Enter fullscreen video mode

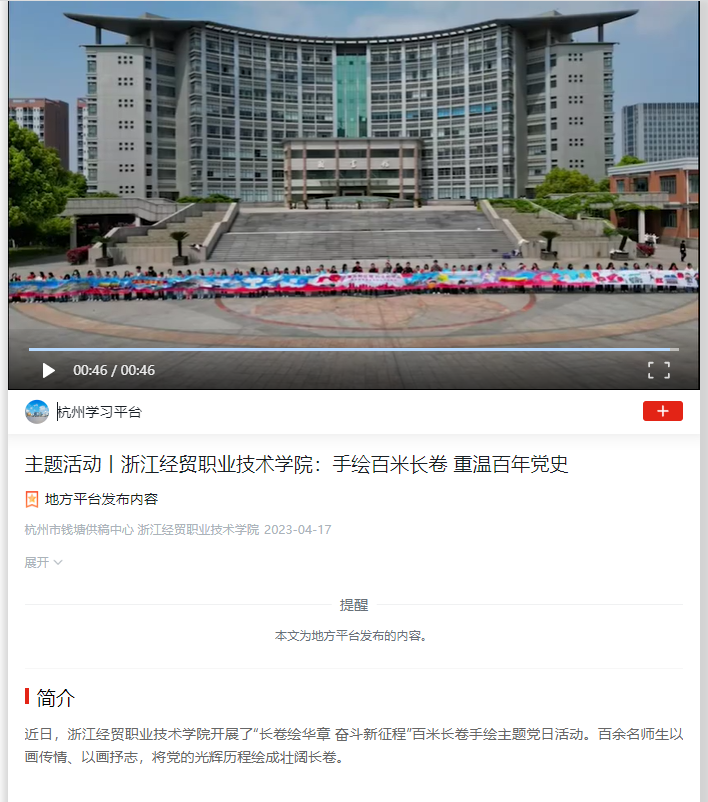(x=658, y=370)
